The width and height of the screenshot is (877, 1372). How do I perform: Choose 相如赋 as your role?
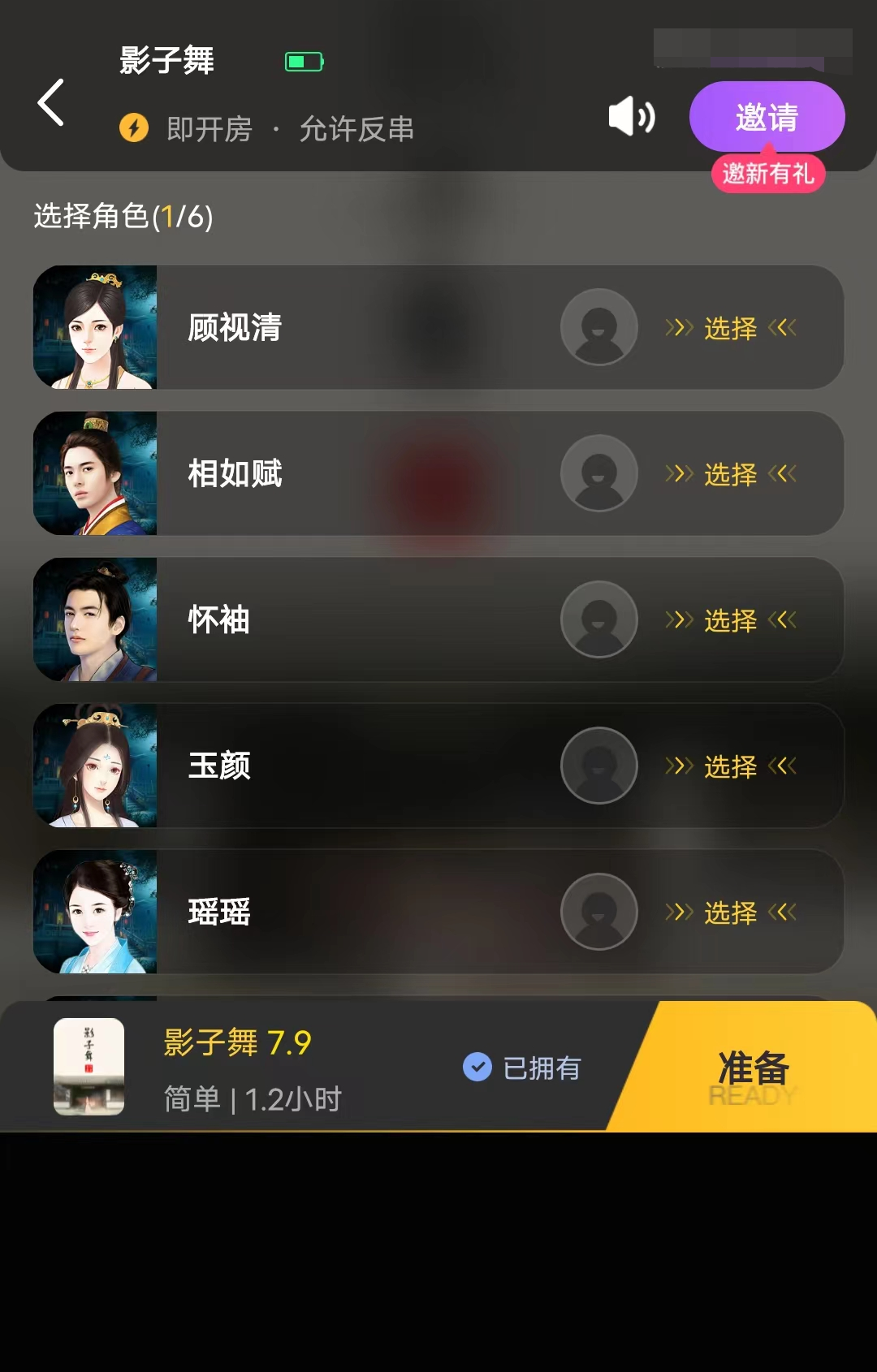[730, 474]
